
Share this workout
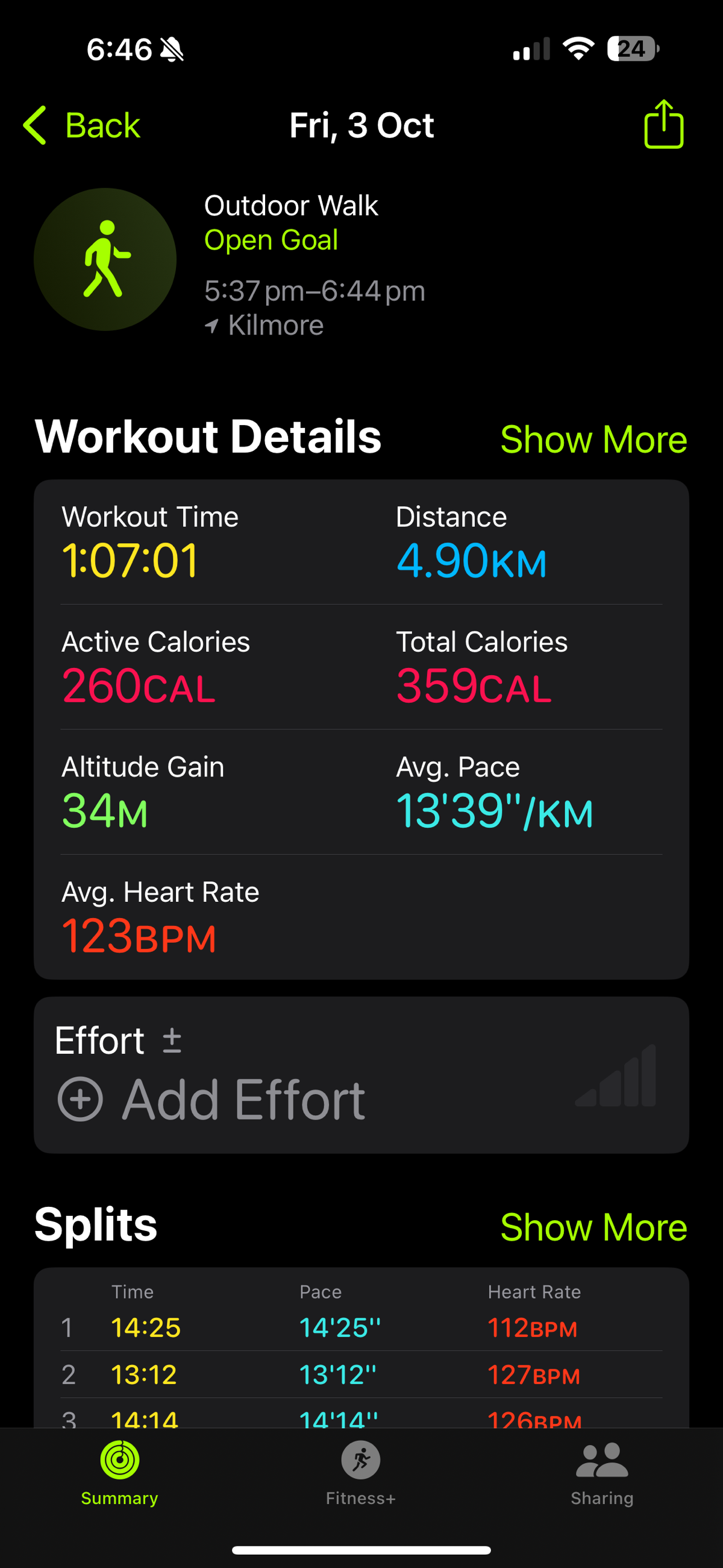pos(663,124)
